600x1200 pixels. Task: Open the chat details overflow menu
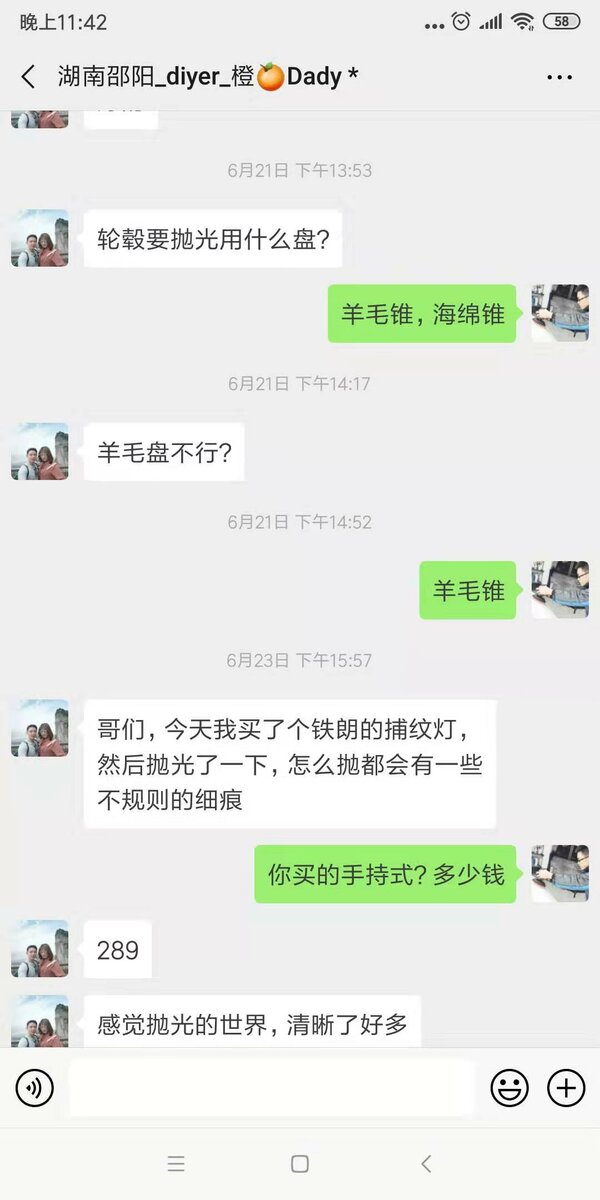coord(559,77)
